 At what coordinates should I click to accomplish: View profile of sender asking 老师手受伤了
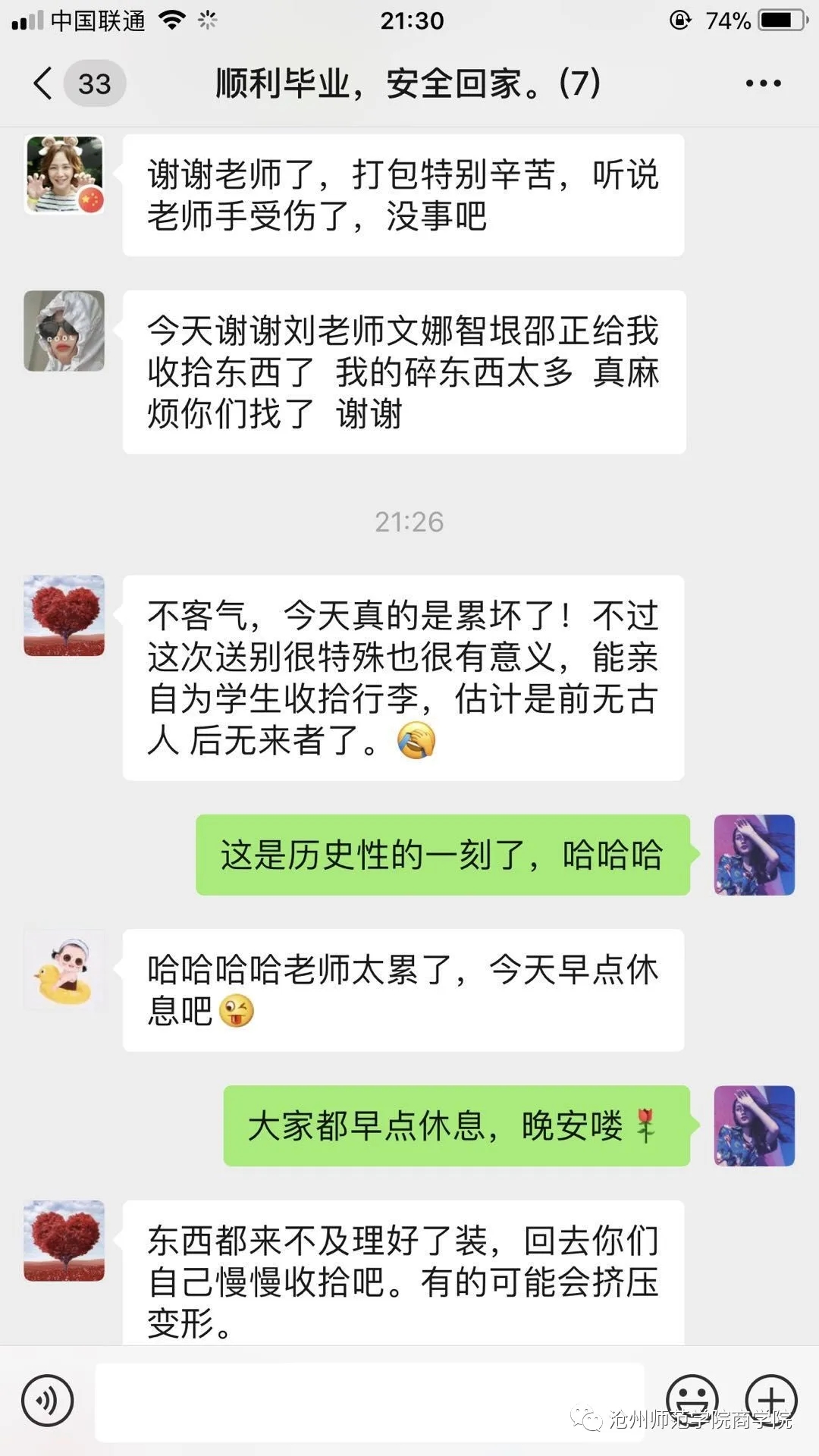(x=64, y=175)
